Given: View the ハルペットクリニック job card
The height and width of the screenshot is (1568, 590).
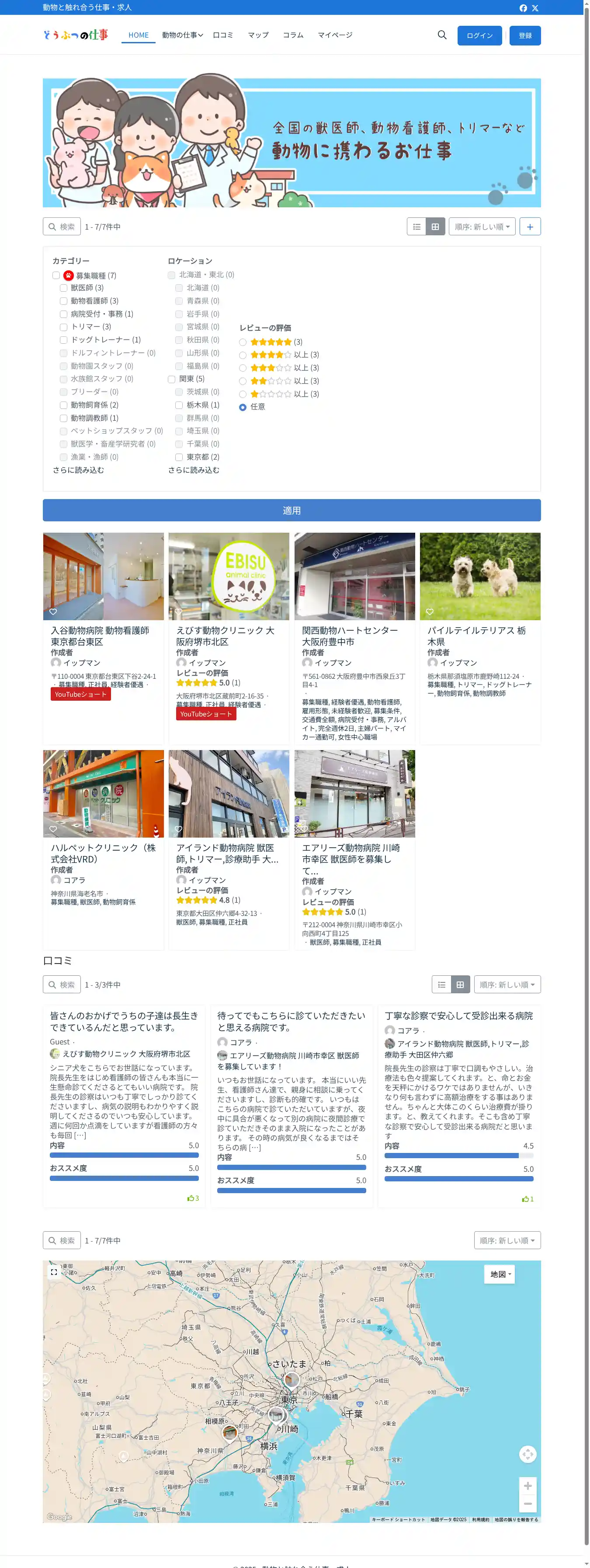Looking at the screenshot, I should tap(103, 853).
